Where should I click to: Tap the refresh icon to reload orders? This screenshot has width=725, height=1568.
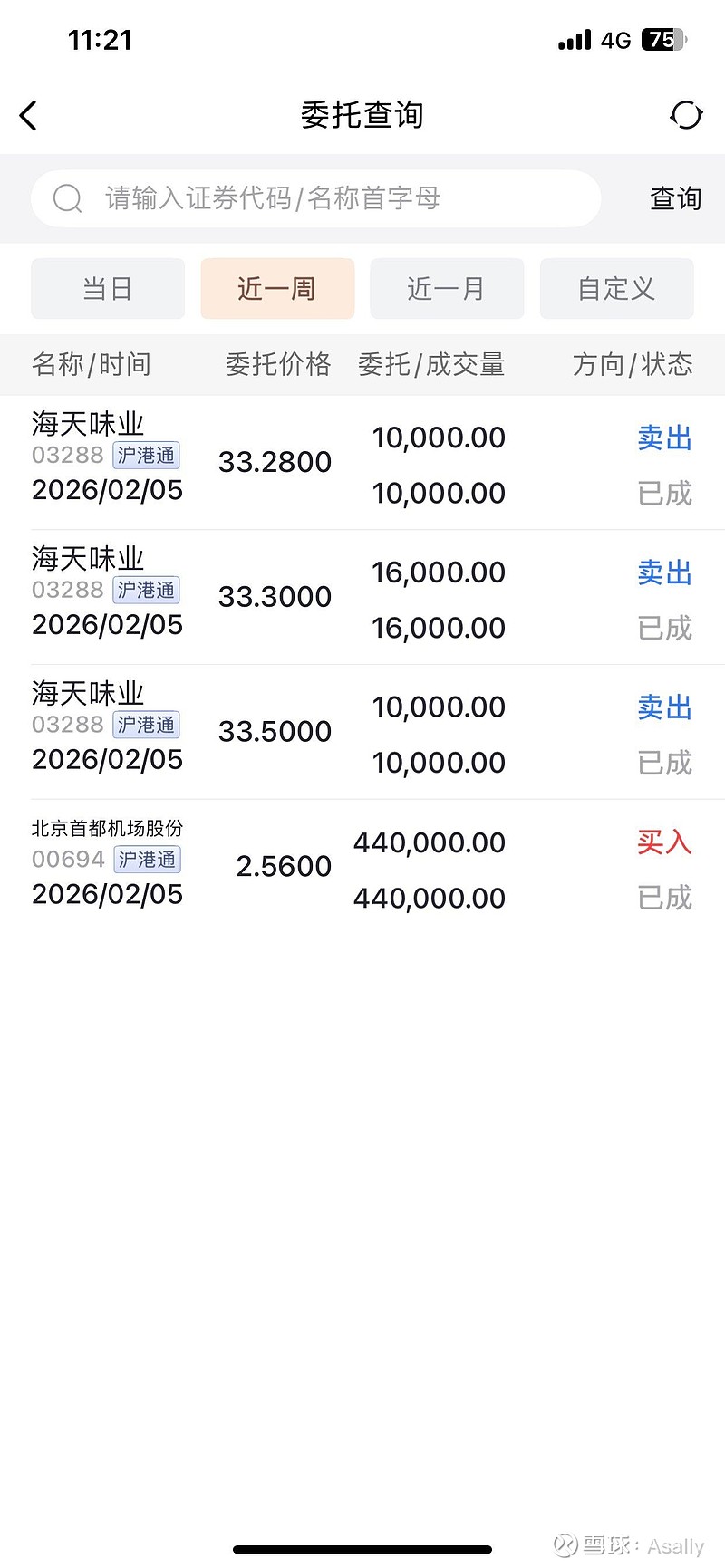click(686, 115)
